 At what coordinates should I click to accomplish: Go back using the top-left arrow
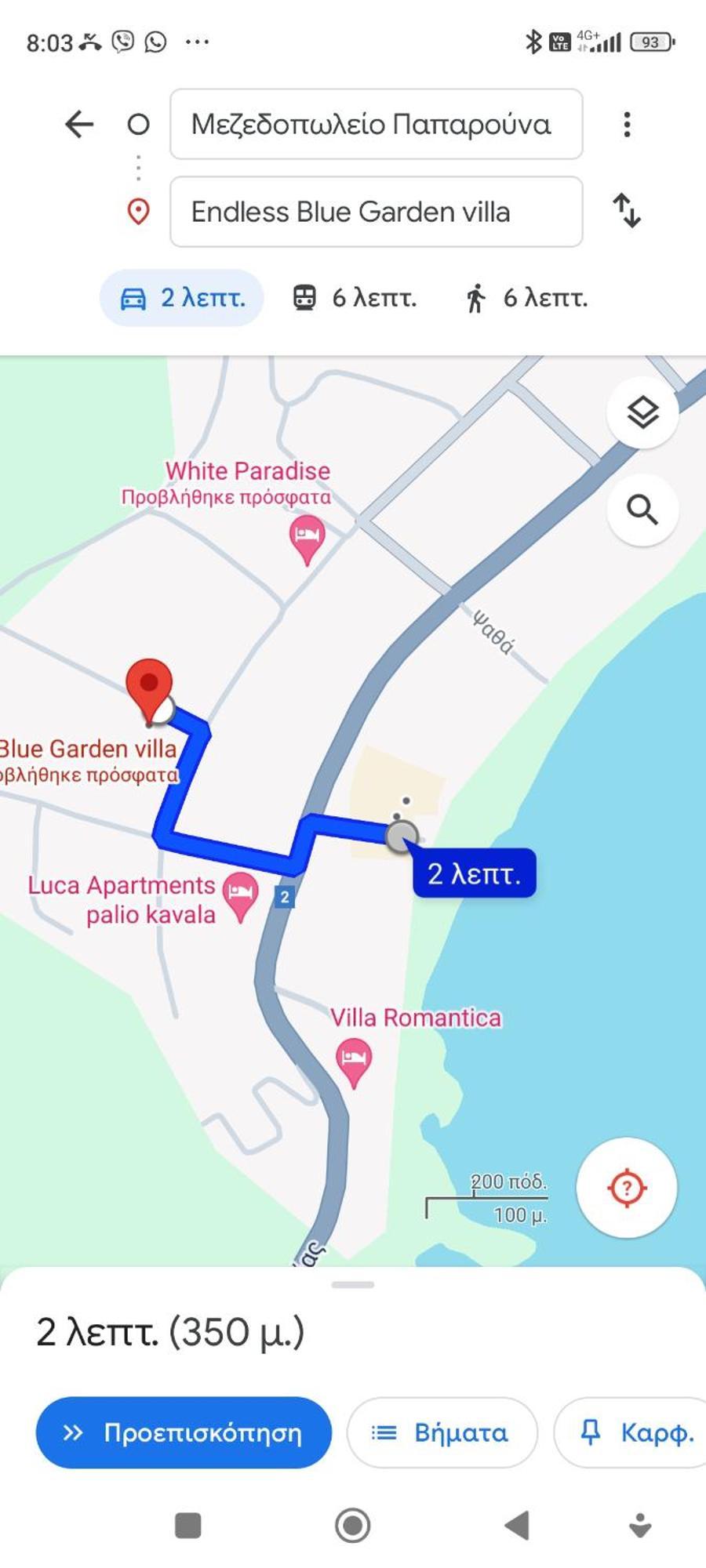[x=79, y=124]
